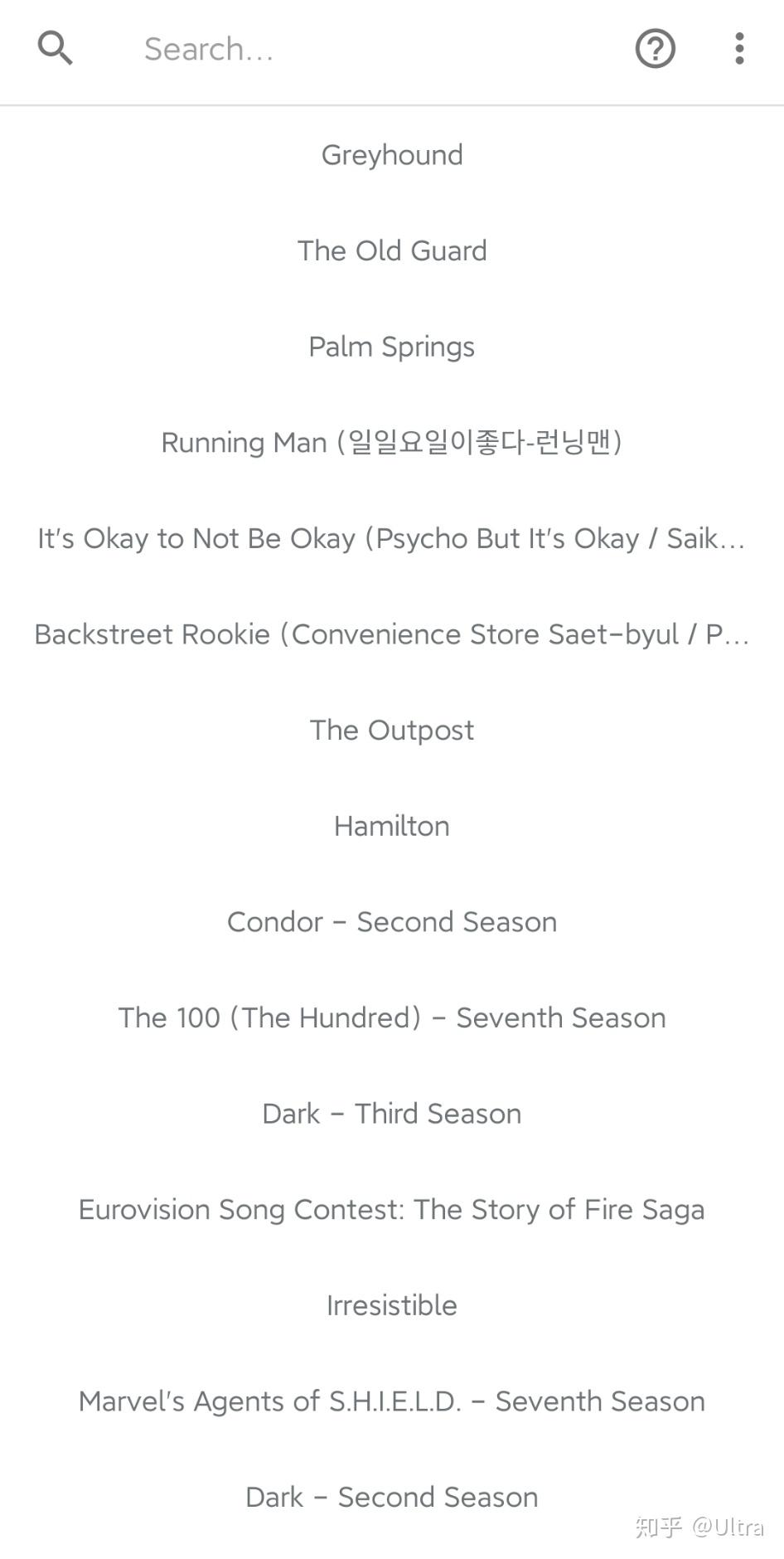This screenshot has width=784, height=1559.
Task: Open Backstreet Rookie
Action: click(x=392, y=634)
